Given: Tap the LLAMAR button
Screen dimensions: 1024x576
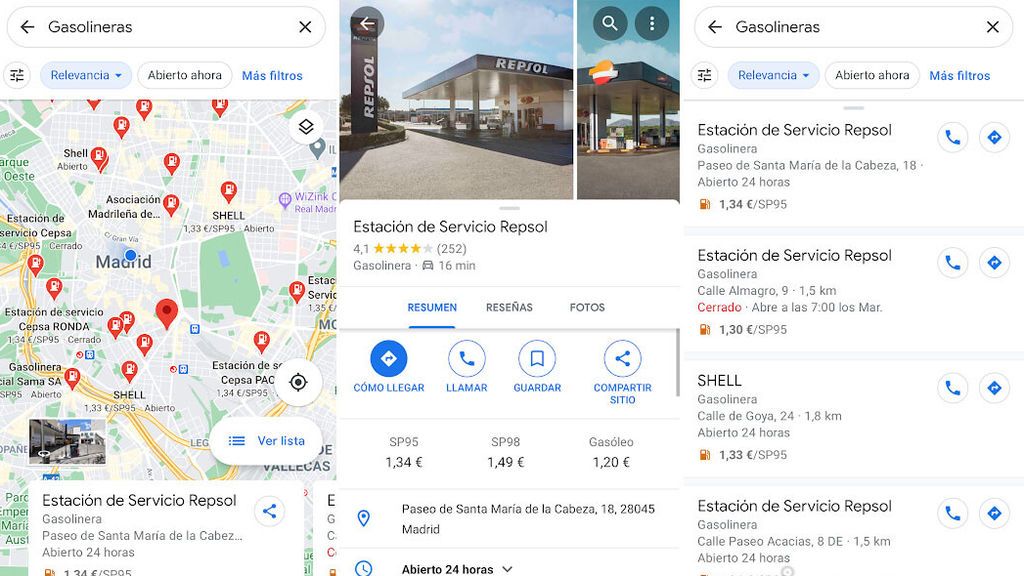Looking at the screenshot, I should coord(466,366).
